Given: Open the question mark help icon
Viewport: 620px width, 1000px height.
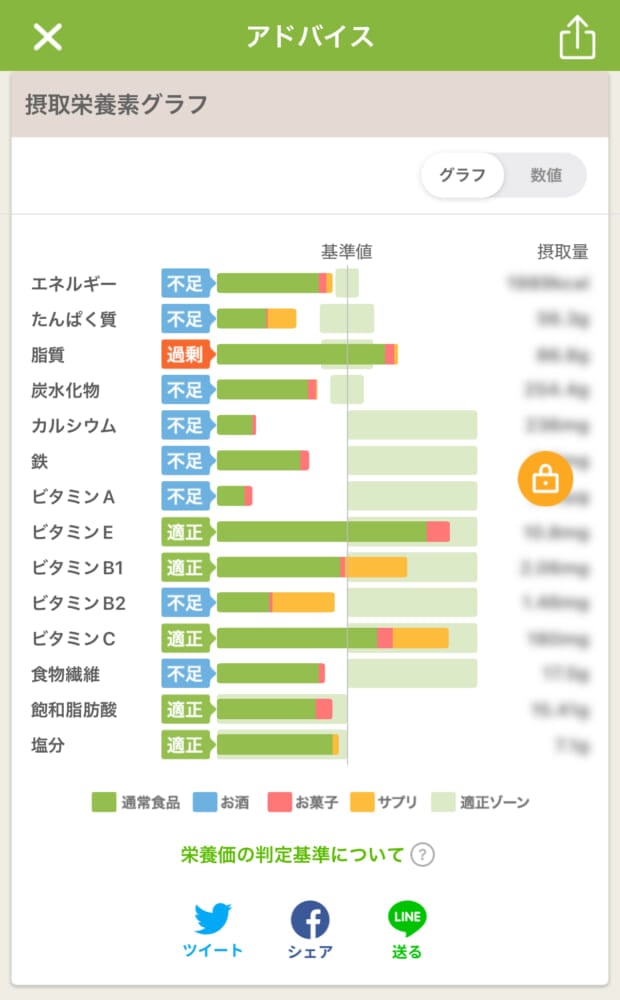Looking at the screenshot, I should click(x=424, y=855).
